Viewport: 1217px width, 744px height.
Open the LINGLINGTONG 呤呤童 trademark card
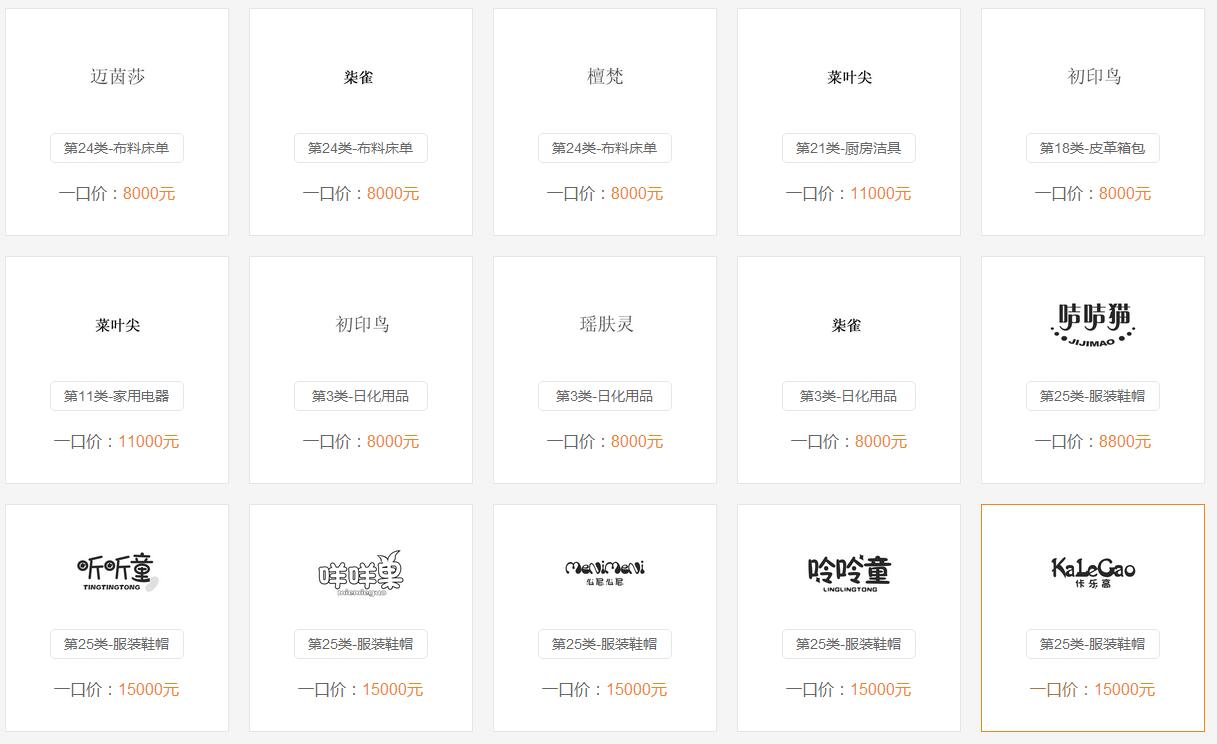[x=848, y=572]
